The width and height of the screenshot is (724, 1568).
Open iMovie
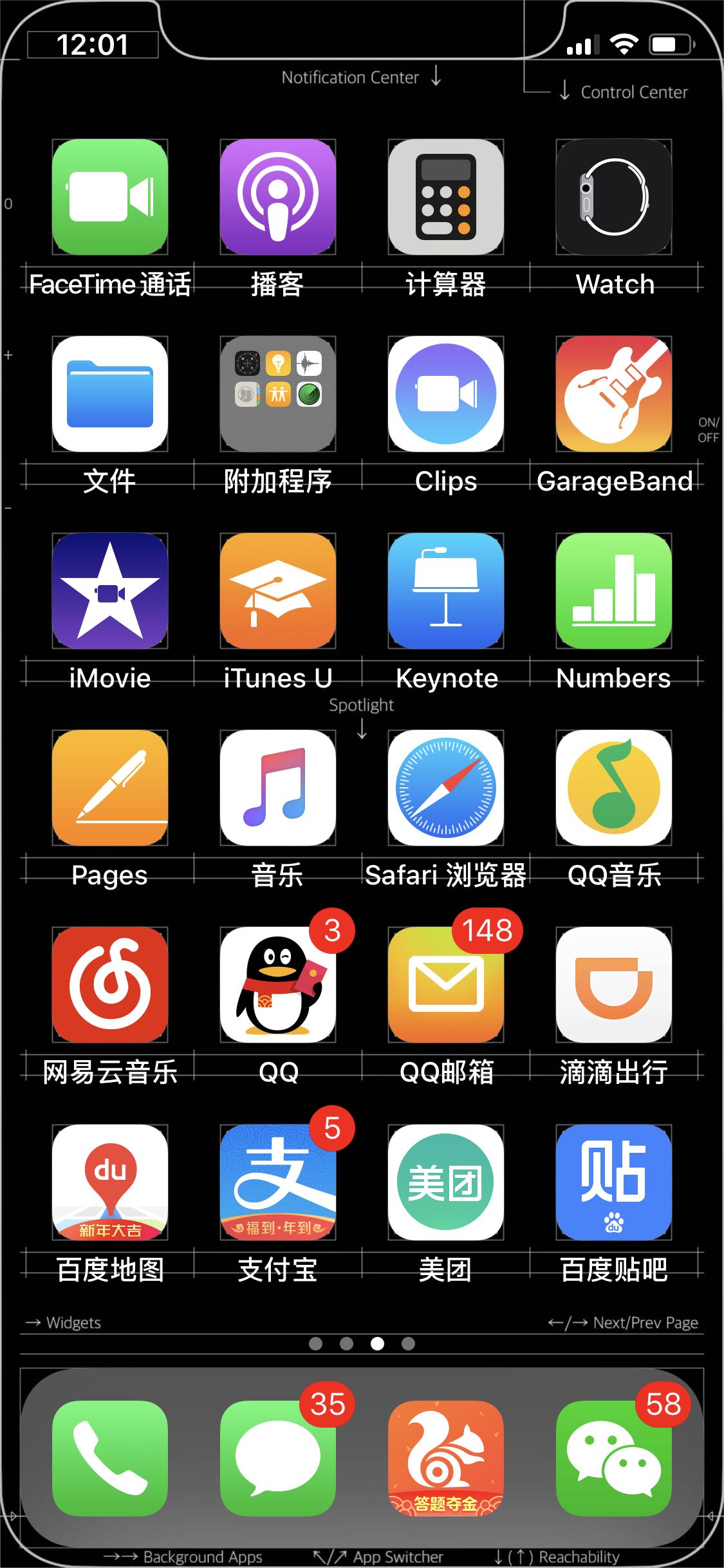pyautogui.click(x=110, y=591)
